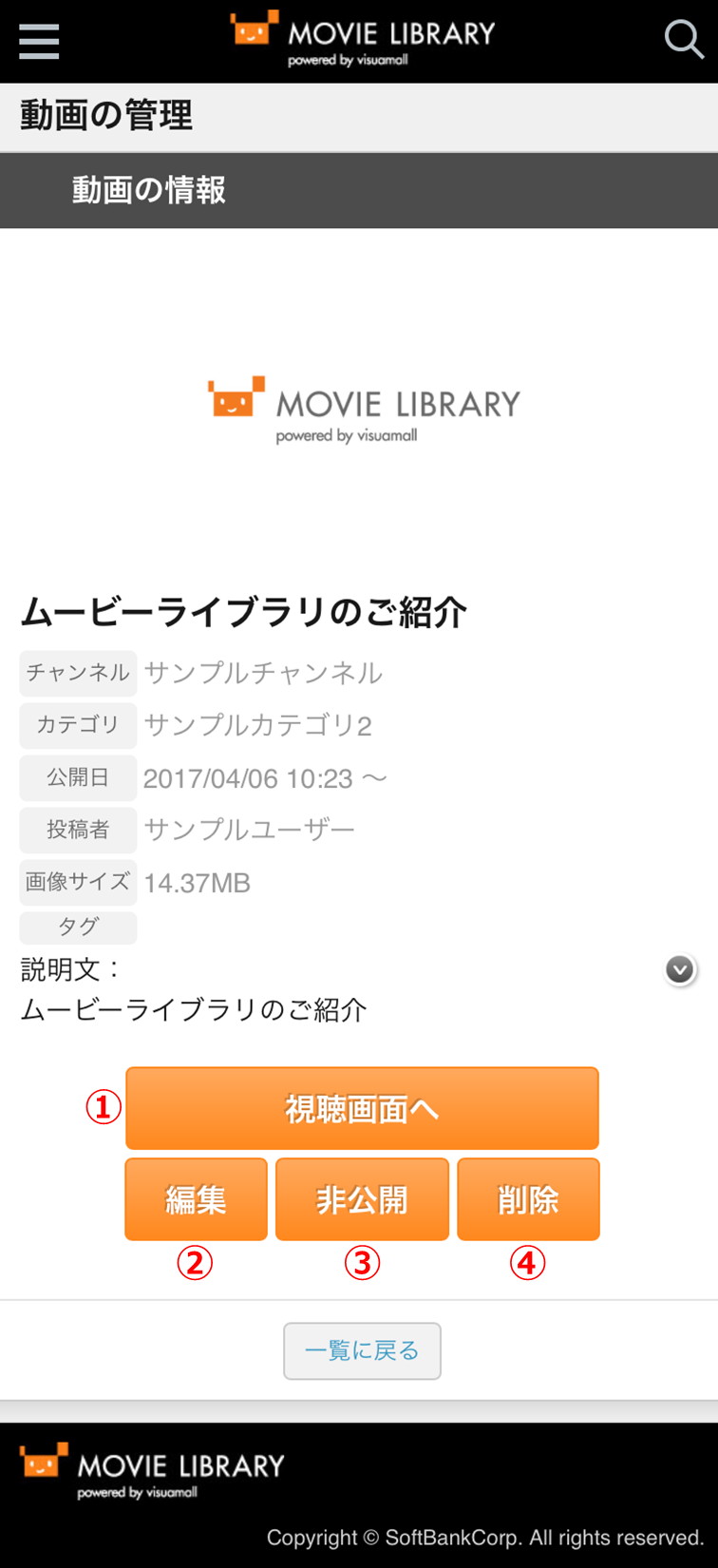Set the video to 非公開 (private)

[362, 1199]
